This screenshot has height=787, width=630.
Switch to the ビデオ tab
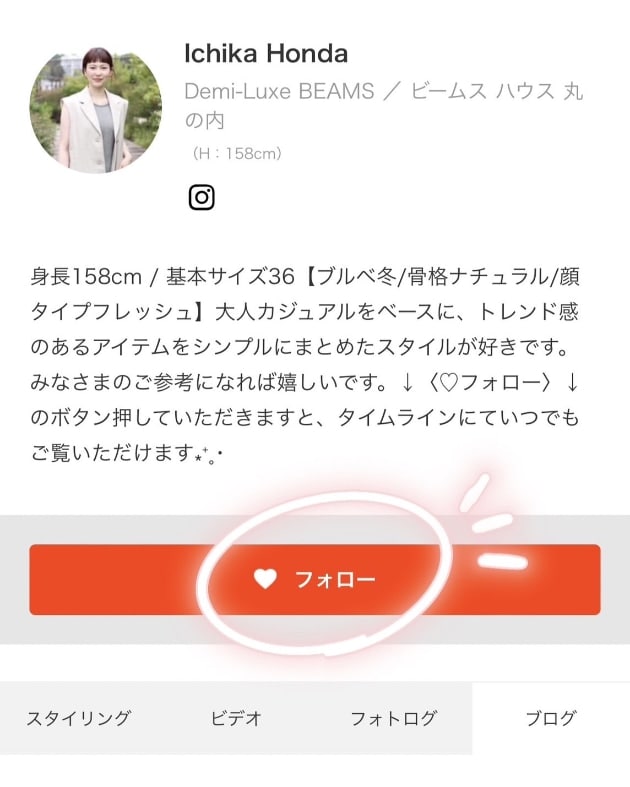(236, 718)
